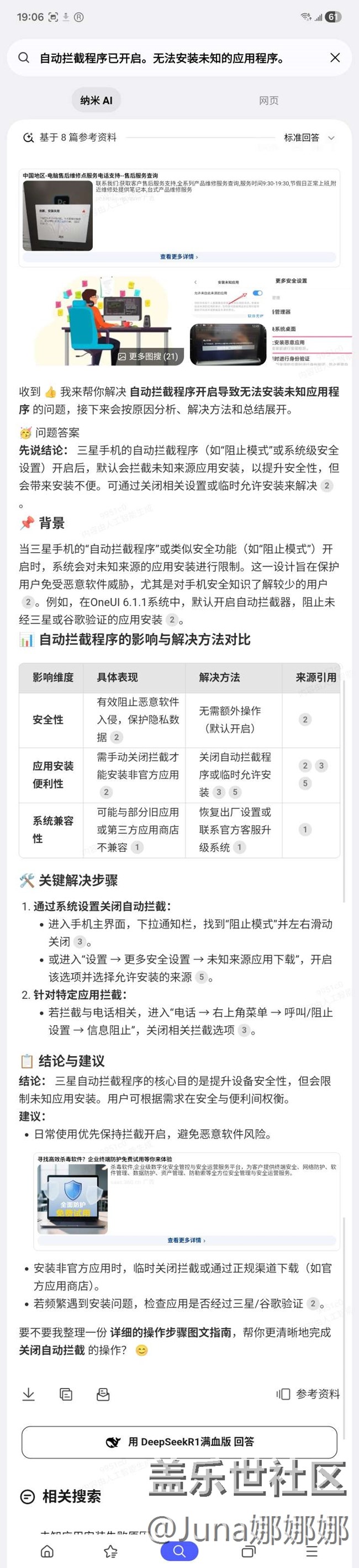
Task: Open 参考资料 references
Action: pyautogui.click(x=308, y=1394)
